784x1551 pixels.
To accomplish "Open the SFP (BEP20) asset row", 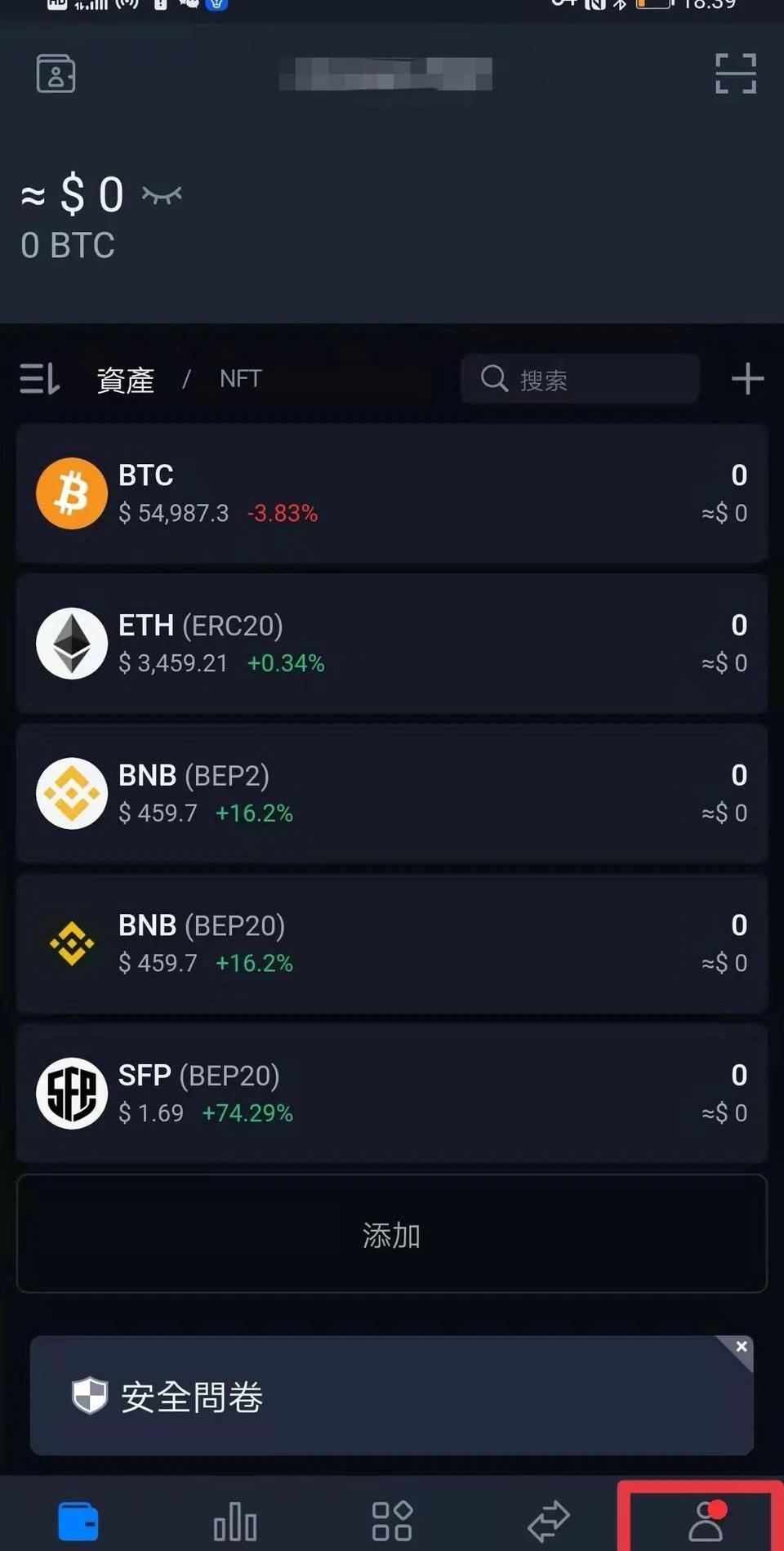I will click(x=392, y=1094).
